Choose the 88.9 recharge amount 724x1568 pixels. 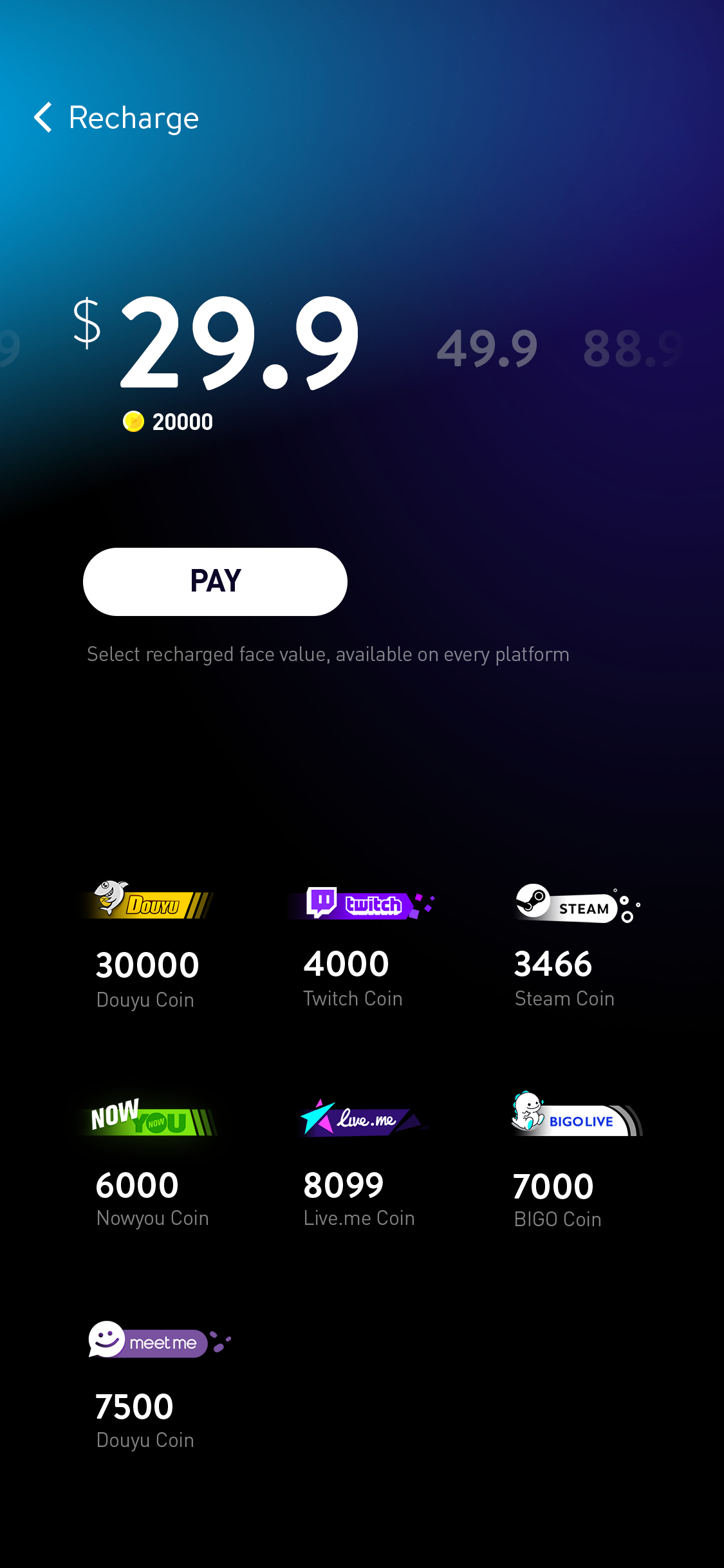(x=632, y=349)
